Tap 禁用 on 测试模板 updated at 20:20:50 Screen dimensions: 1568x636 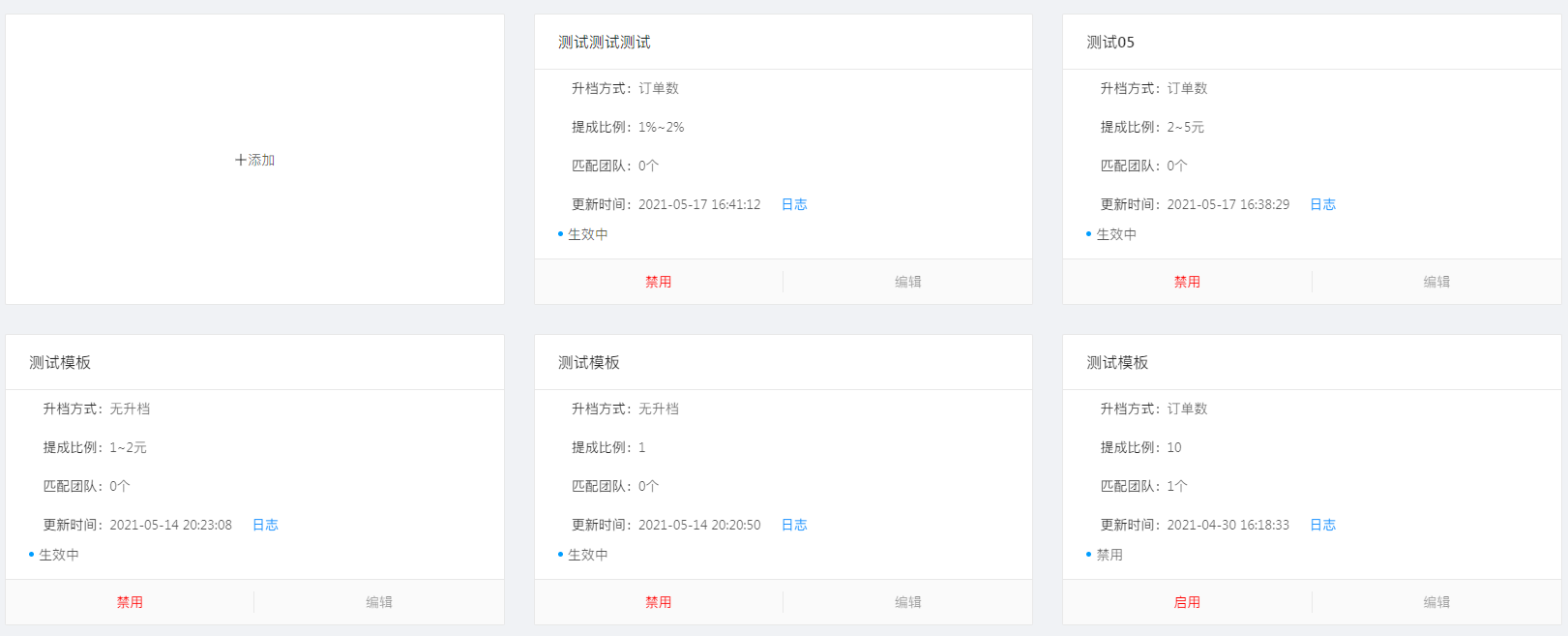pos(659,602)
